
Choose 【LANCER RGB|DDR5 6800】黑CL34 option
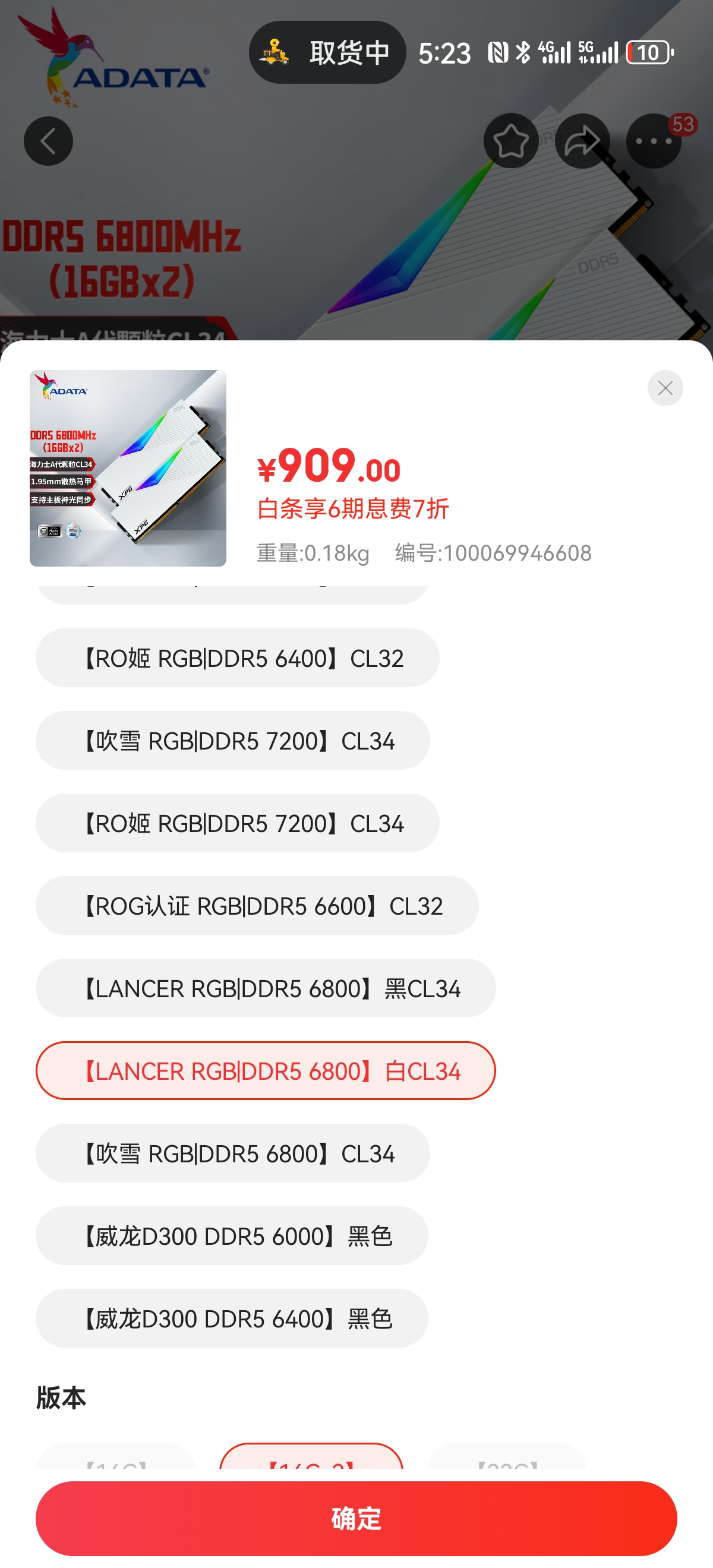(266, 988)
